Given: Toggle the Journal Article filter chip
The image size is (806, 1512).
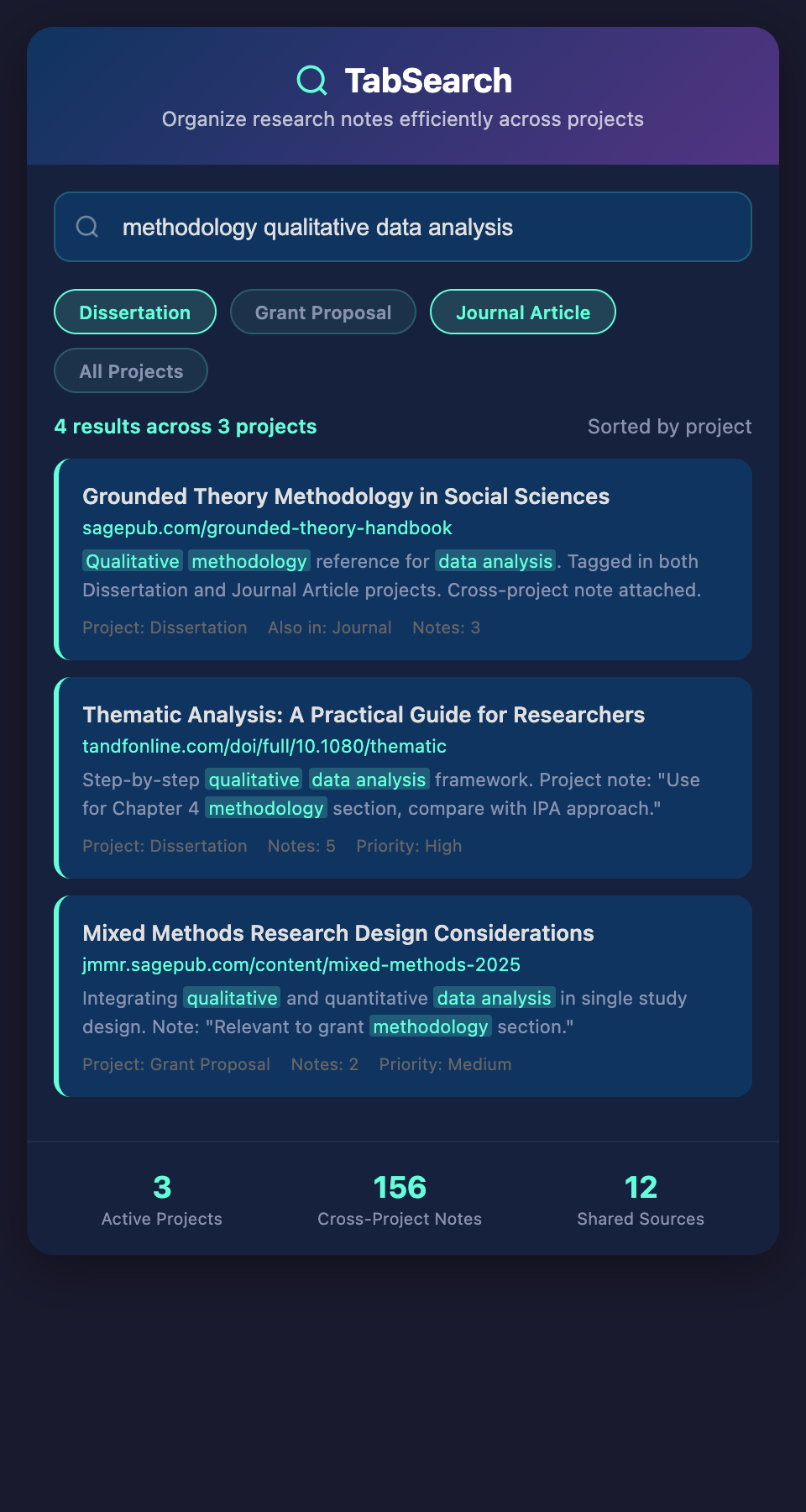Looking at the screenshot, I should 523,312.
